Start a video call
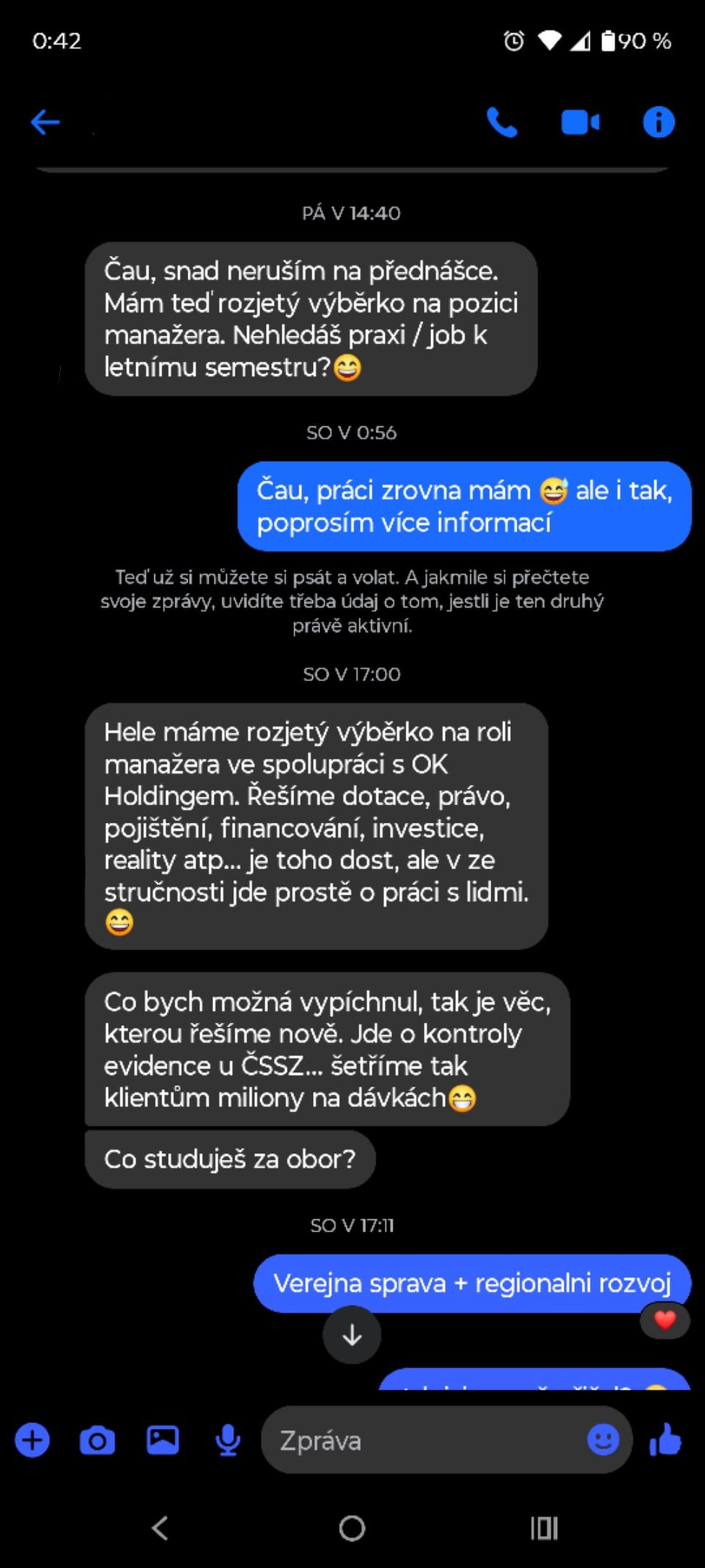This screenshot has width=705, height=1568. click(580, 122)
